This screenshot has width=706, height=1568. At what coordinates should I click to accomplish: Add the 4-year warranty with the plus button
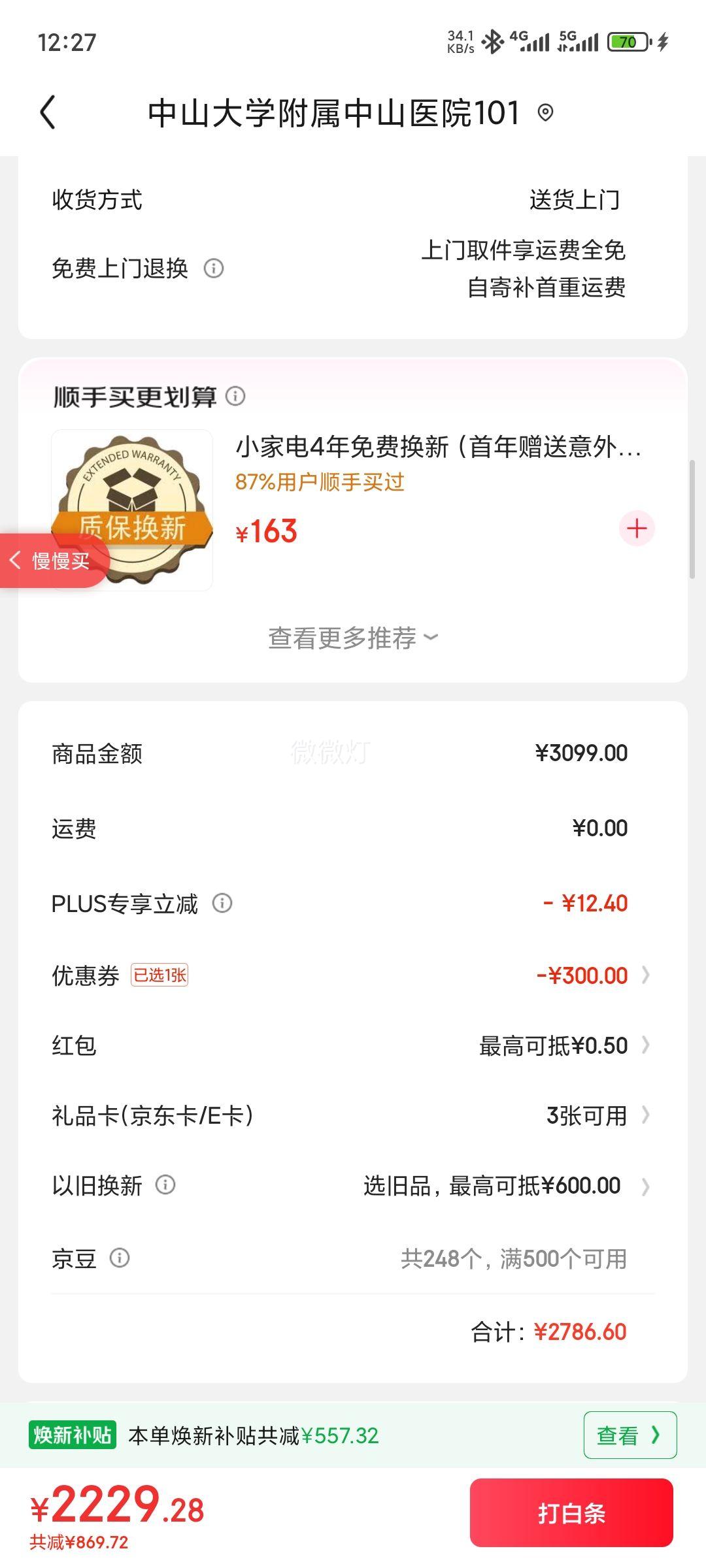[x=637, y=529]
